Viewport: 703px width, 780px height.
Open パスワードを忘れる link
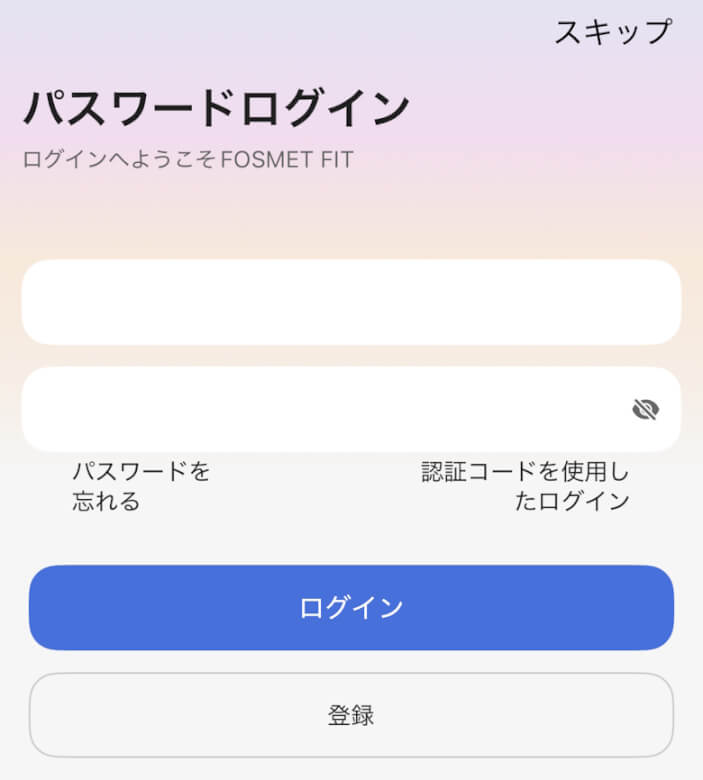pos(141,486)
